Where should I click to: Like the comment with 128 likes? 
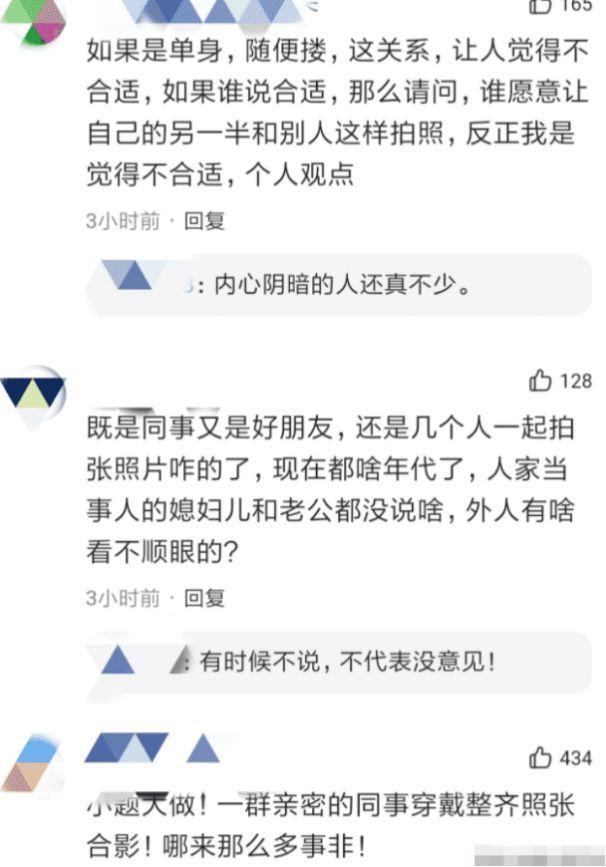pyautogui.click(x=541, y=381)
